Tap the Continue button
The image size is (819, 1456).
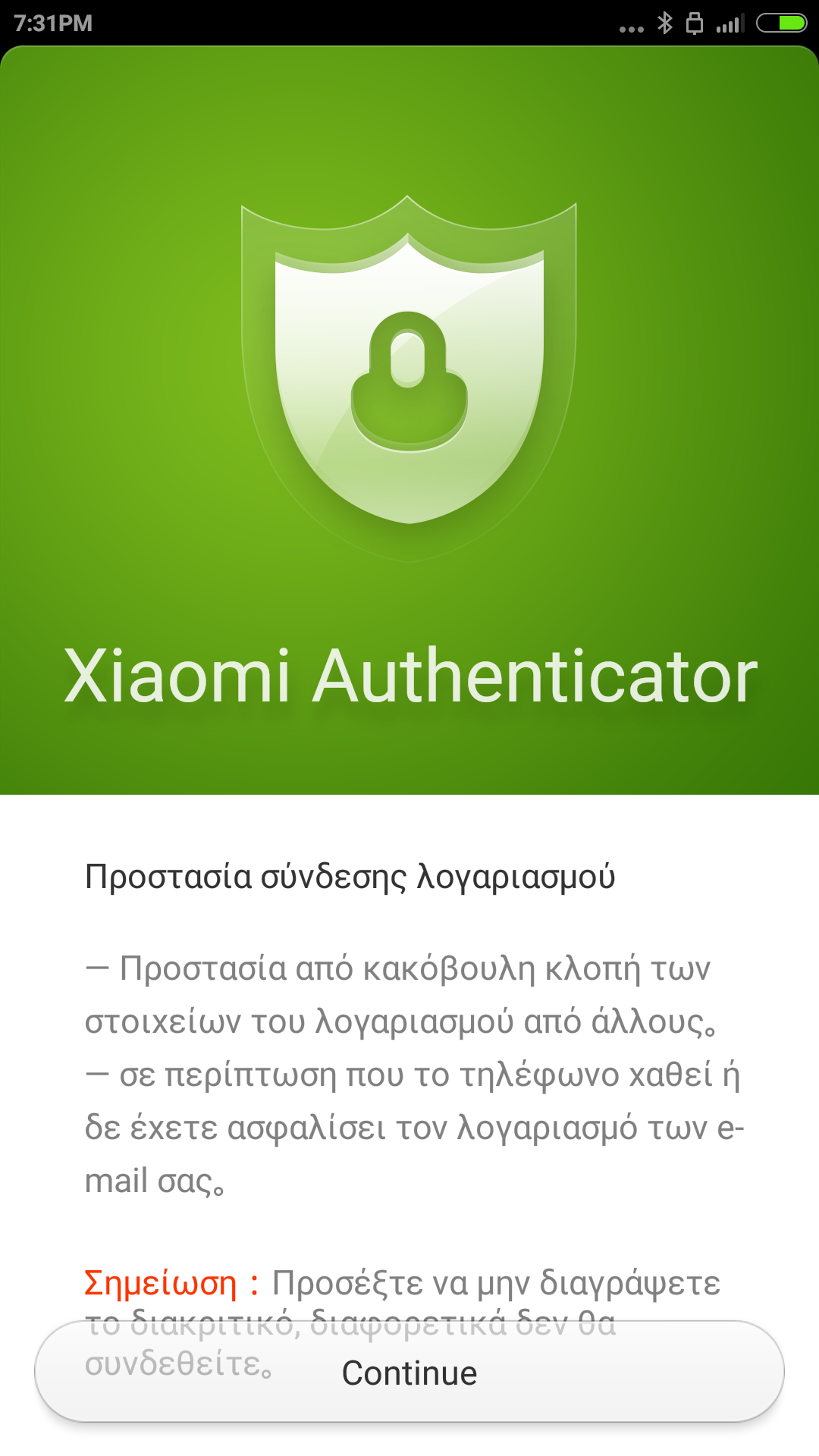pos(409,1372)
